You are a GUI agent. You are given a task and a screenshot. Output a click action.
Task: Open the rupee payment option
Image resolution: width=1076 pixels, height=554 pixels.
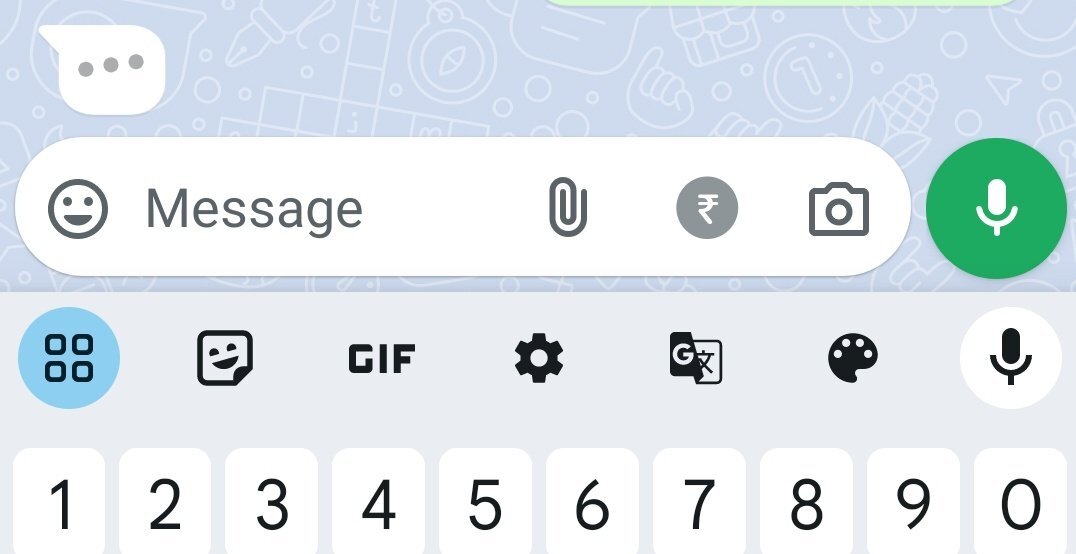click(707, 209)
